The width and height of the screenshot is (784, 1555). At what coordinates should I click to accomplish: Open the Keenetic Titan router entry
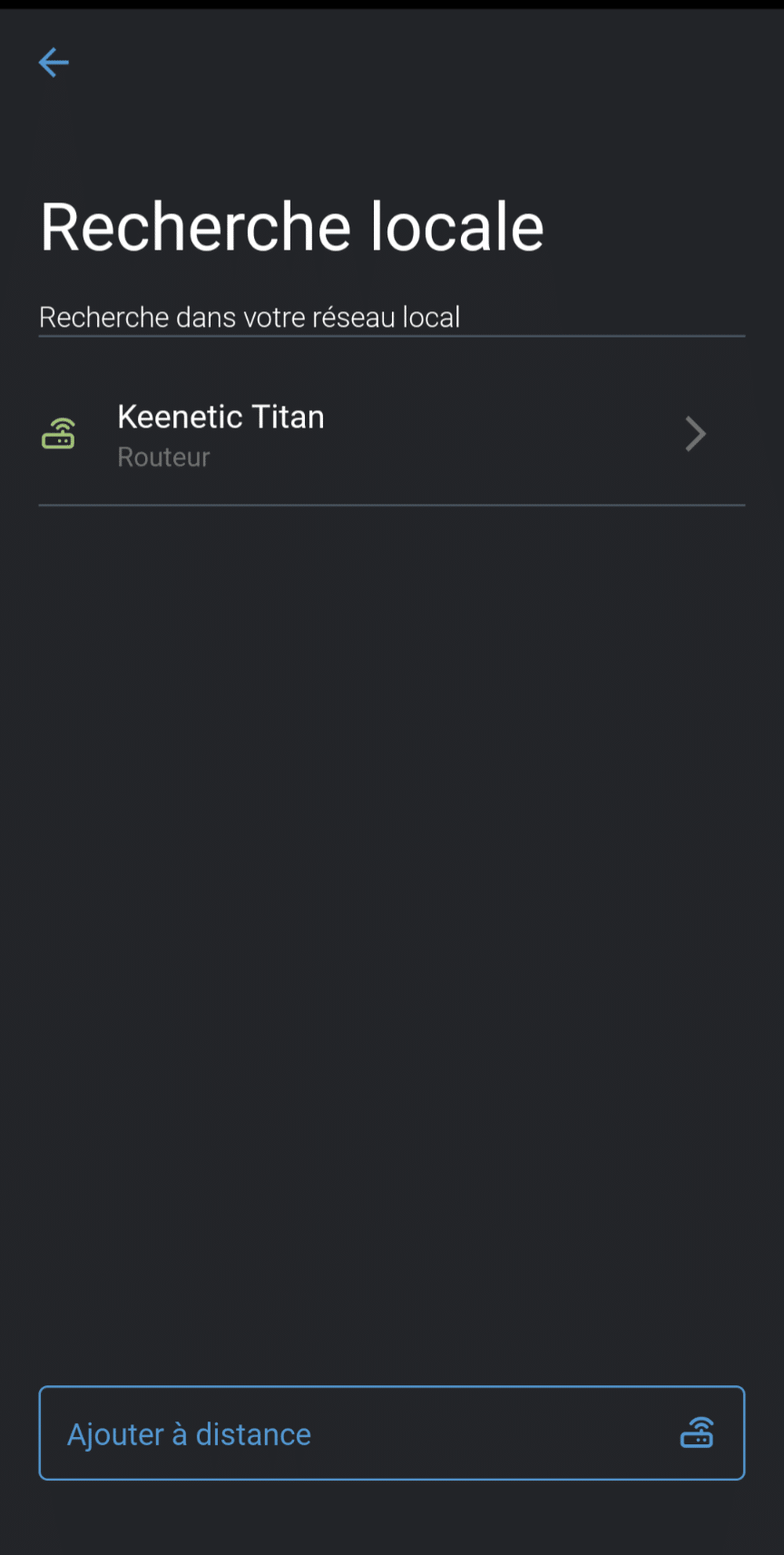[x=392, y=435]
